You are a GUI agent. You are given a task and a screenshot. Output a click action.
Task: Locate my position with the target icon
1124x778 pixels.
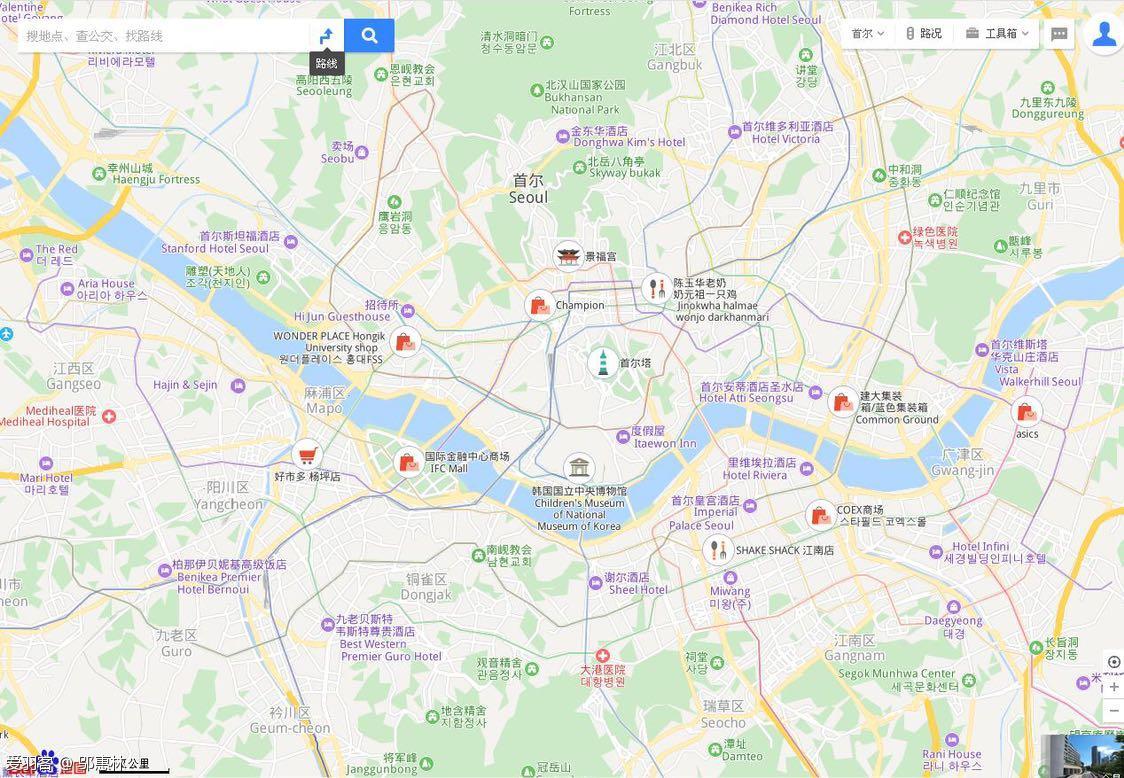[x=1113, y=662]
